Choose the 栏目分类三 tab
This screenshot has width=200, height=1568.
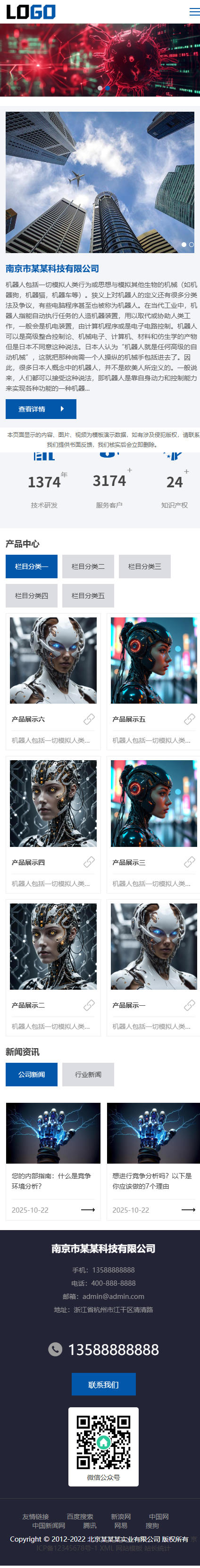(144, 566)
